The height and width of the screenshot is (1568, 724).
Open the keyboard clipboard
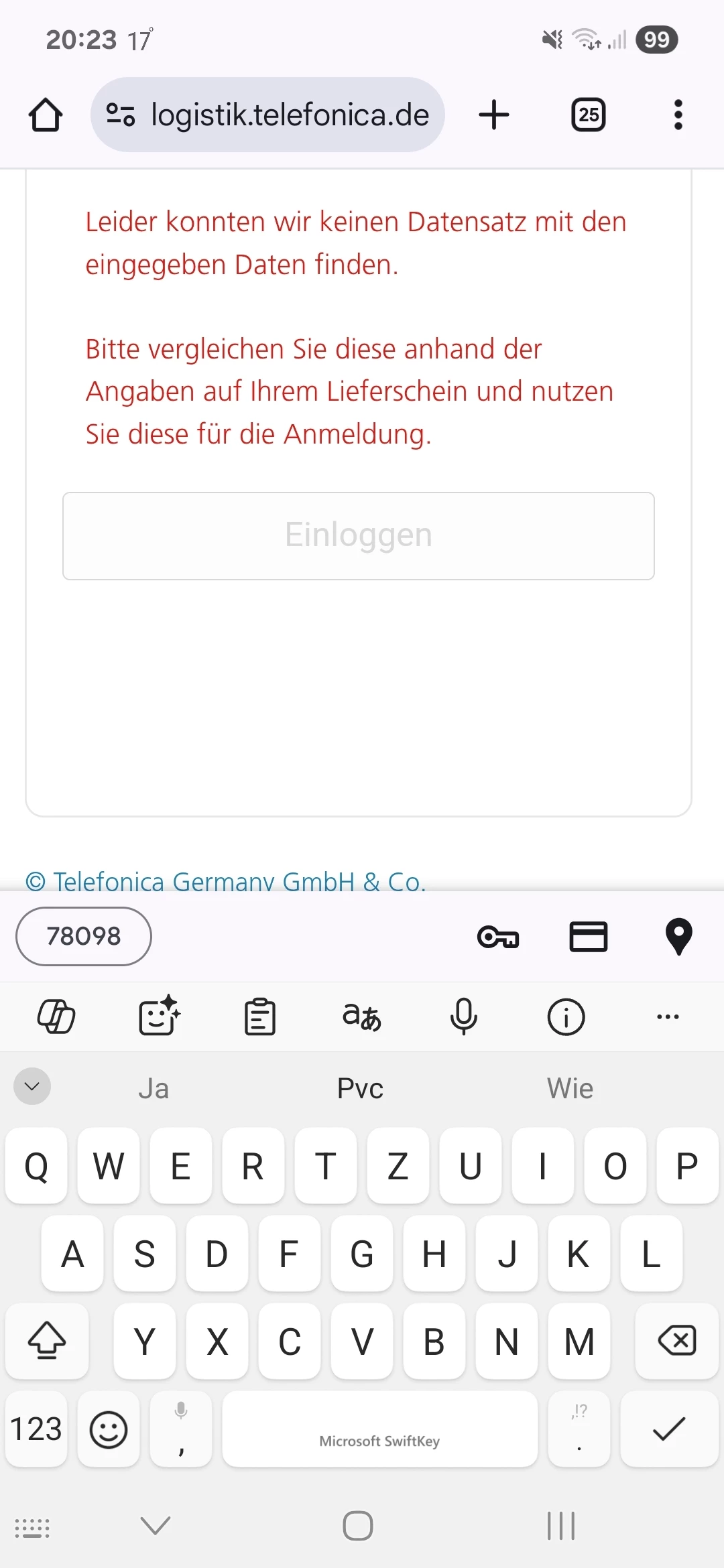pyautogui.click(x=260, y=1017)
